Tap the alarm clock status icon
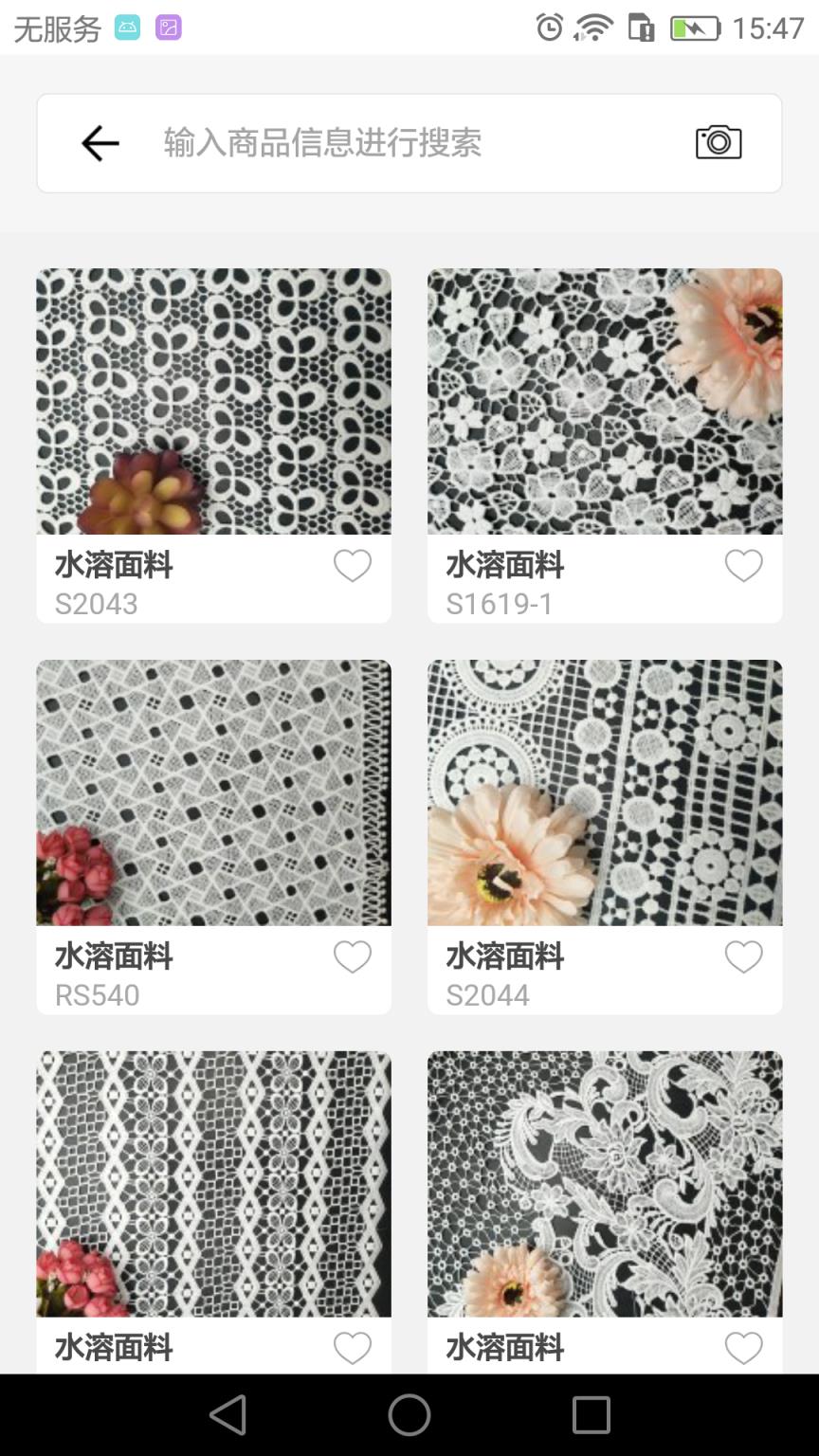Screen dimensions: 819x1456 pyautogui.click(x=548, y=28)
